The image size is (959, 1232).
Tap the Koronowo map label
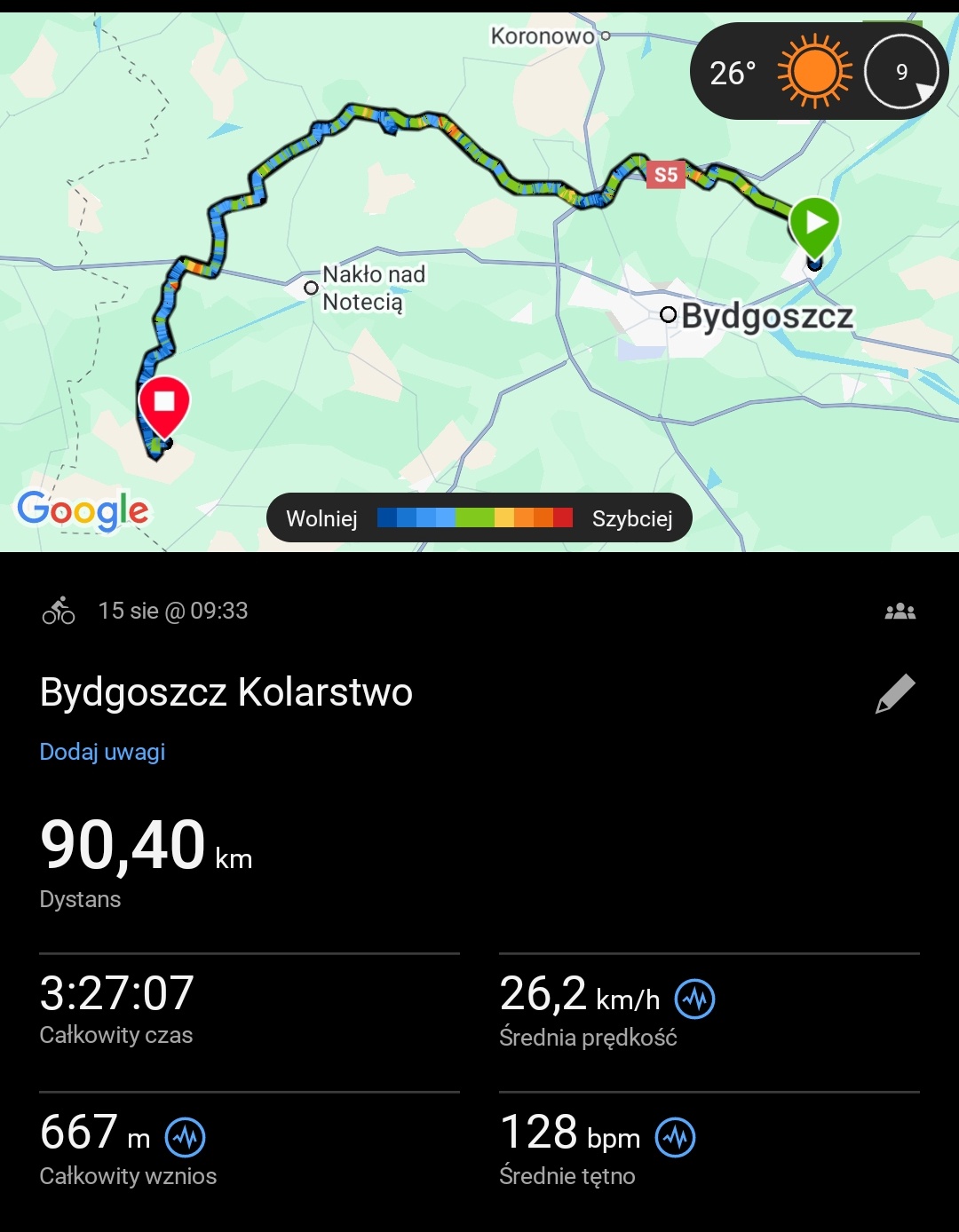540,36
